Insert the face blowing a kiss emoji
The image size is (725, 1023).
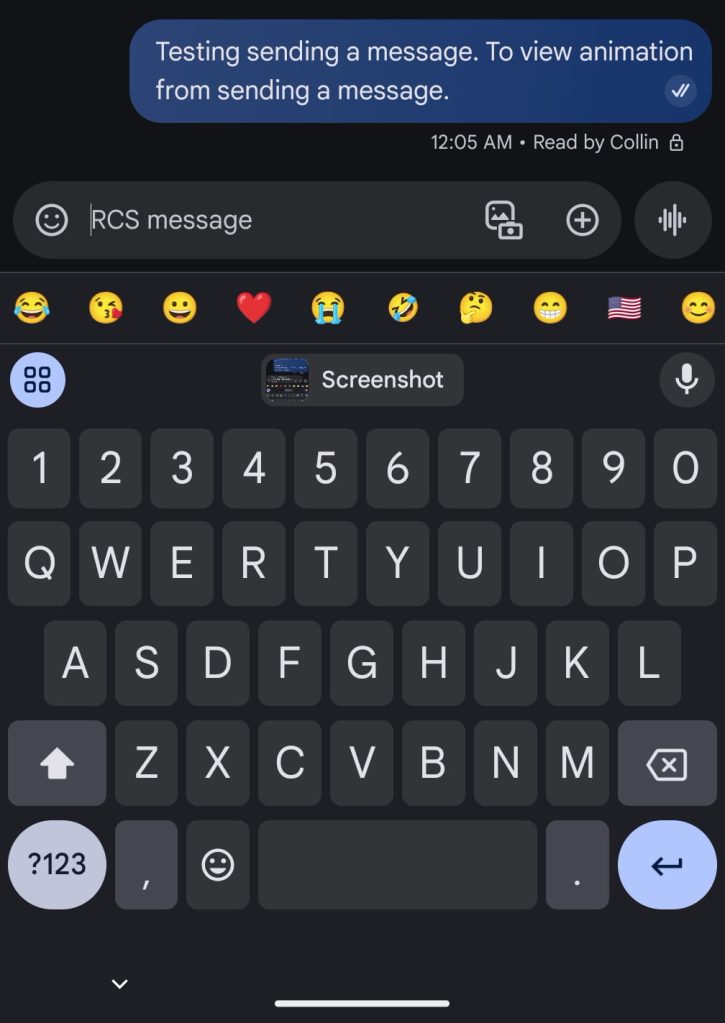tap(105, 308)
